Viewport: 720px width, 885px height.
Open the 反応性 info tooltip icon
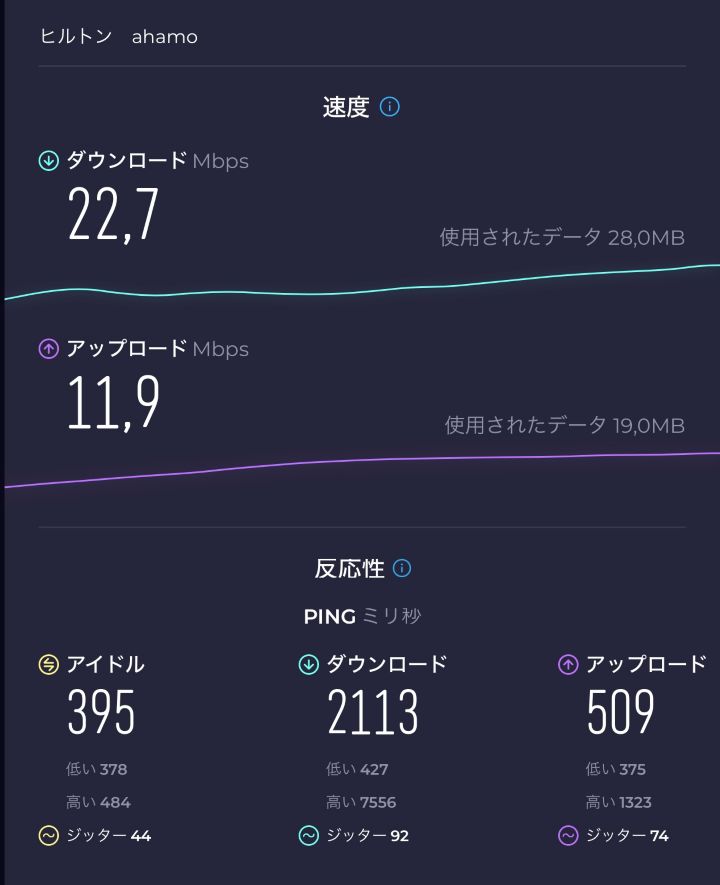400,568
